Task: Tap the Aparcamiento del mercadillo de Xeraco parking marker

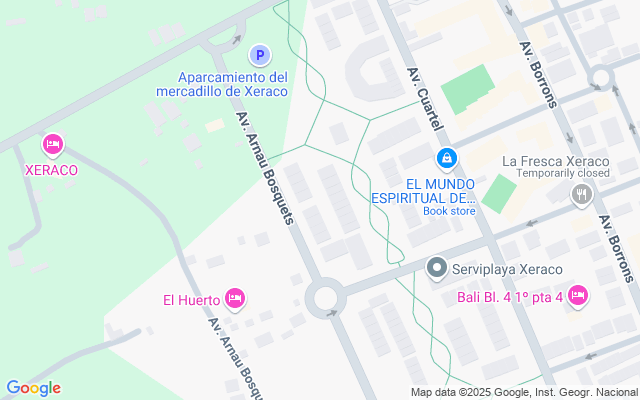Action: tap(259, 56)
